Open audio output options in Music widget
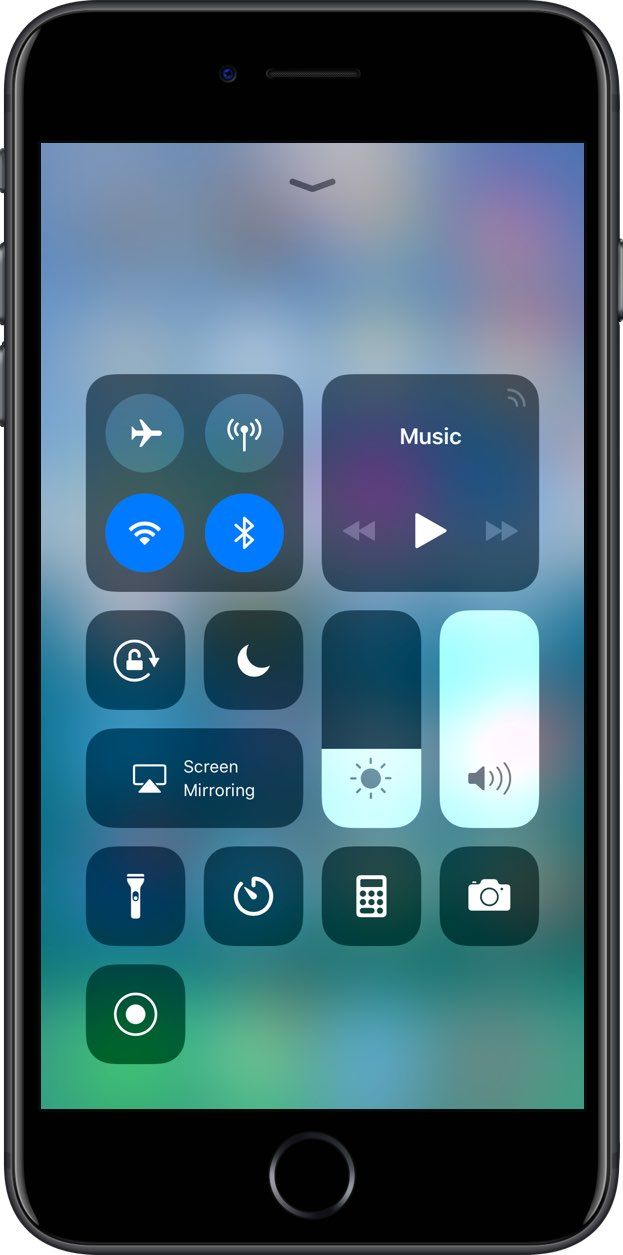Viewport: 623px width, 1255px height. [x=515, y=398]
